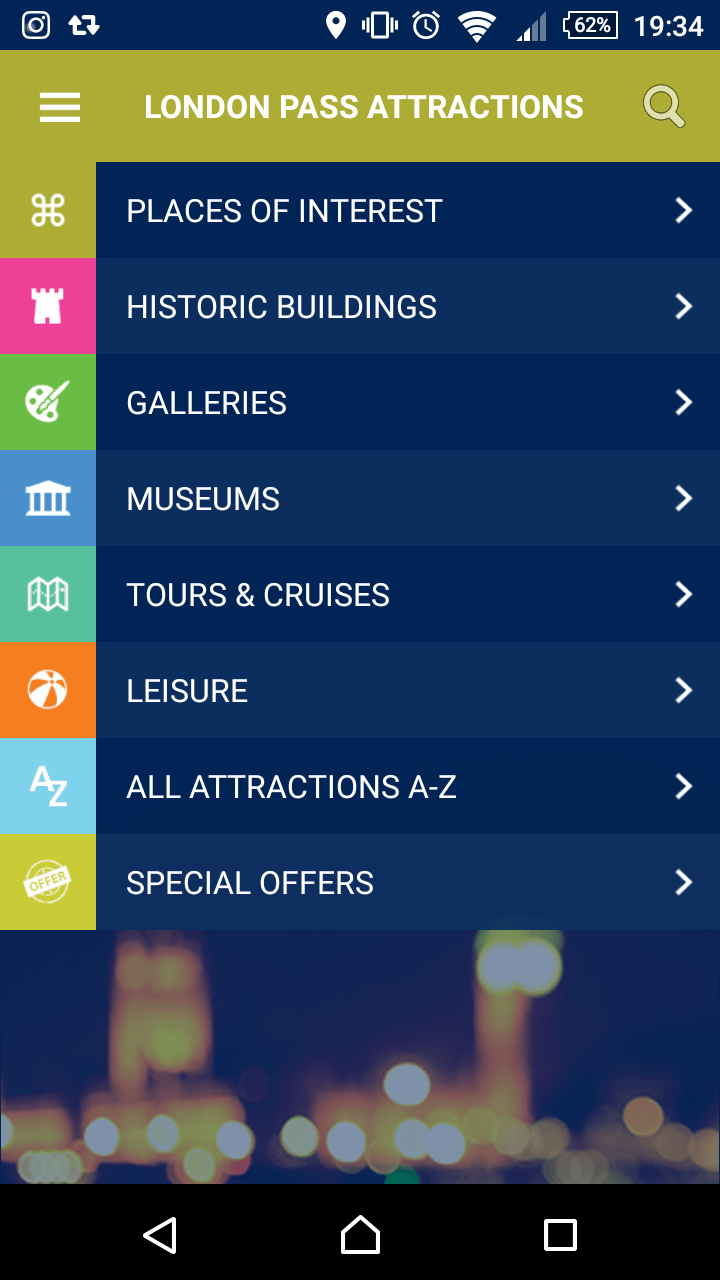View the Museums list

click(360, 499)
